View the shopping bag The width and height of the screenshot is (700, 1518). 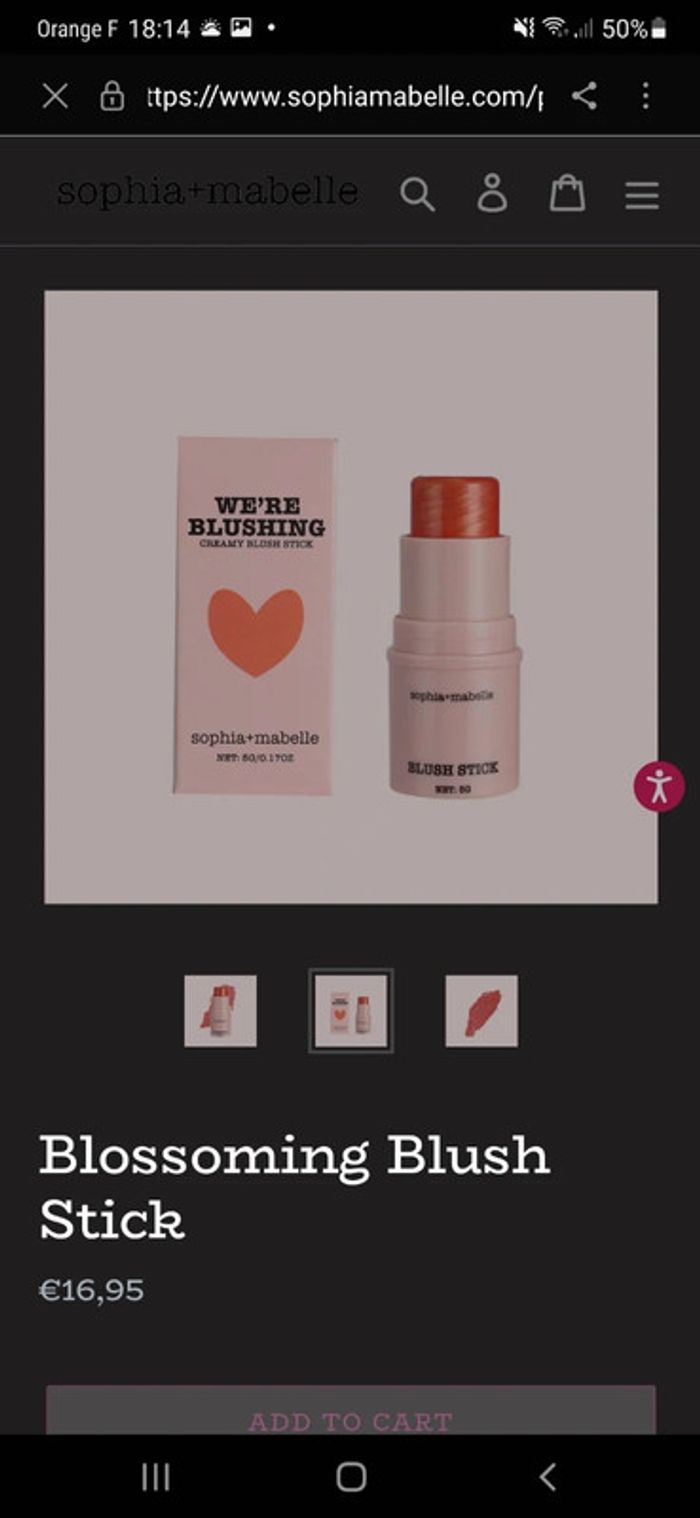pos(567,194)
